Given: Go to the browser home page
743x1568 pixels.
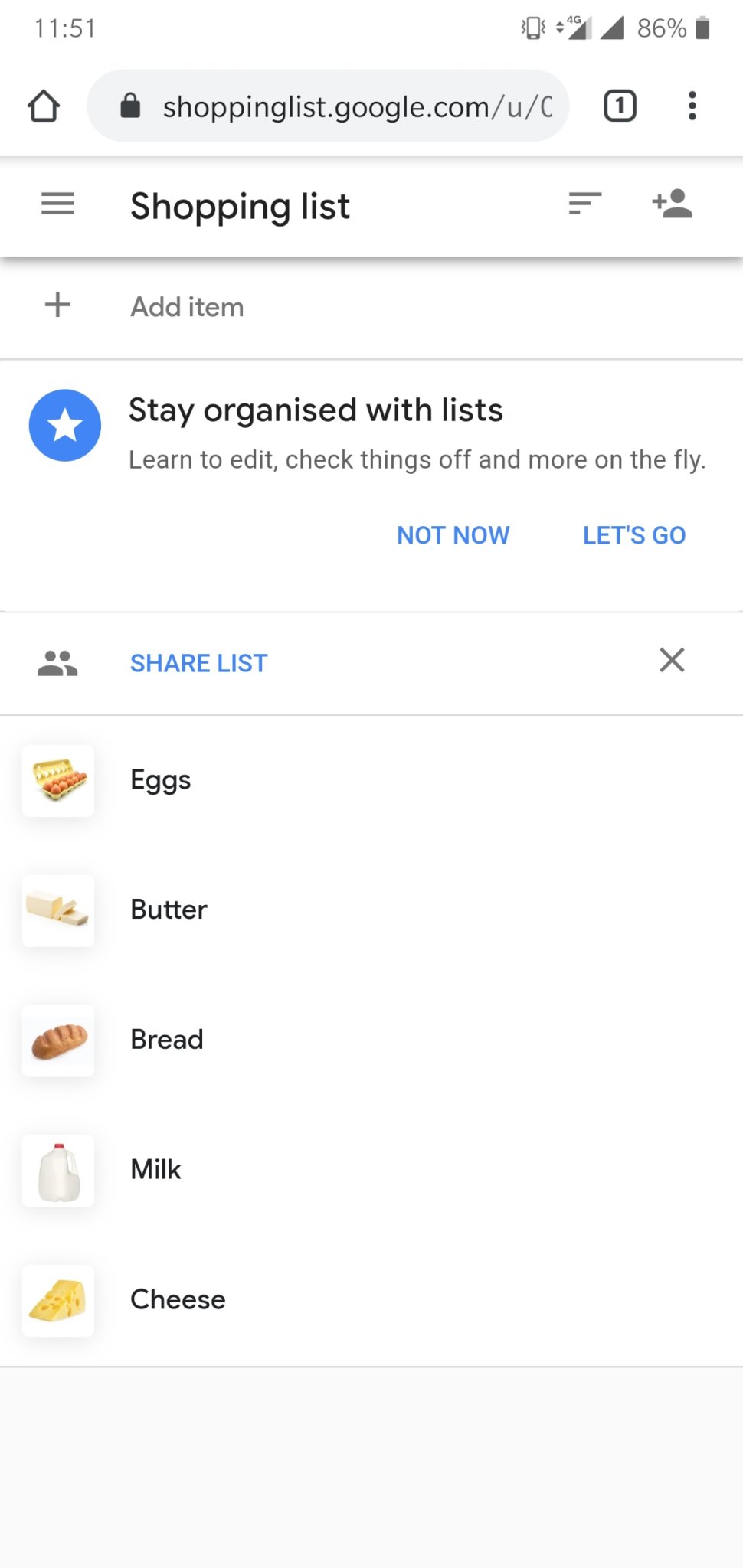Looking at the screenshot, I should tap(44, 106).
